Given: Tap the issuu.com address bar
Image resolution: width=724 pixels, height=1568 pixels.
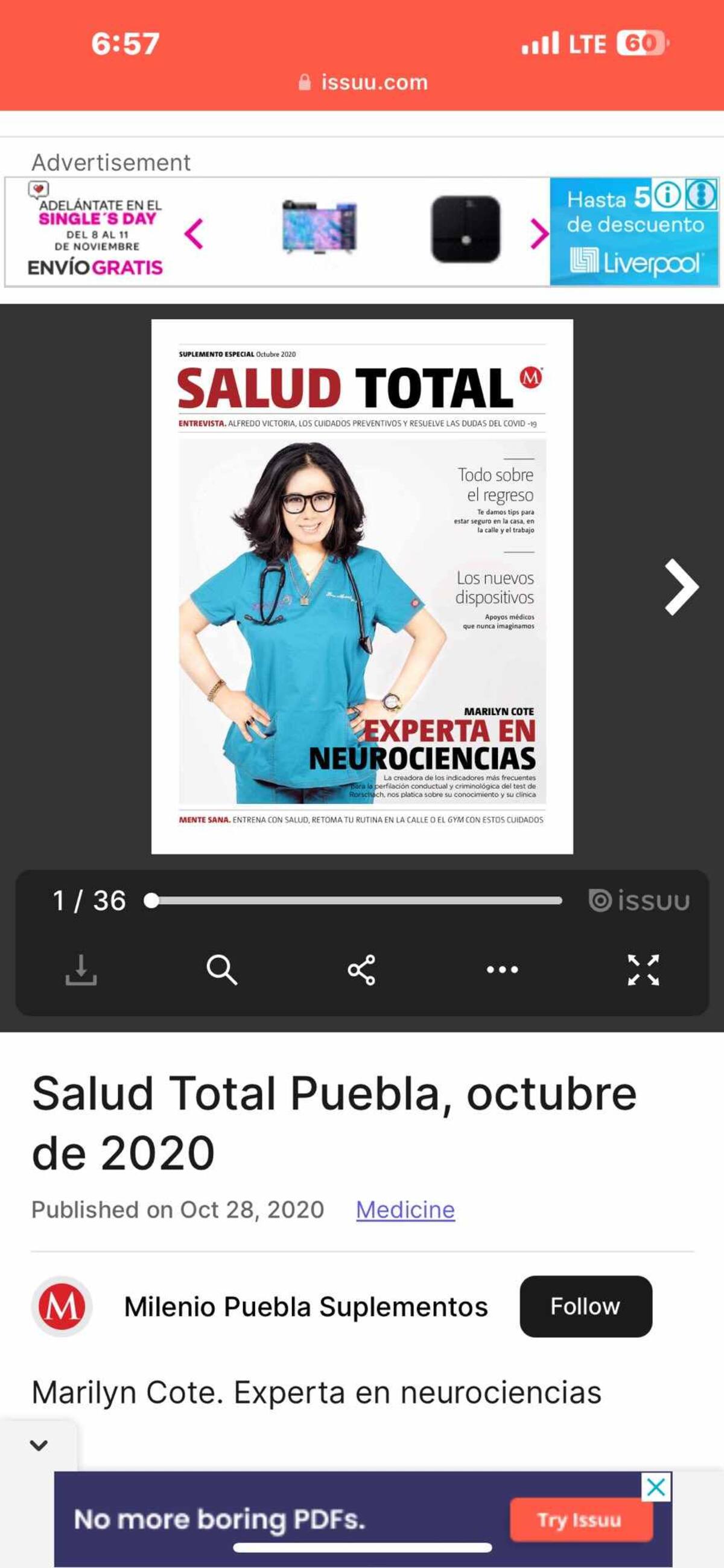Looking at the screenshot, I should pyautogui.click(x=364, y=82).
